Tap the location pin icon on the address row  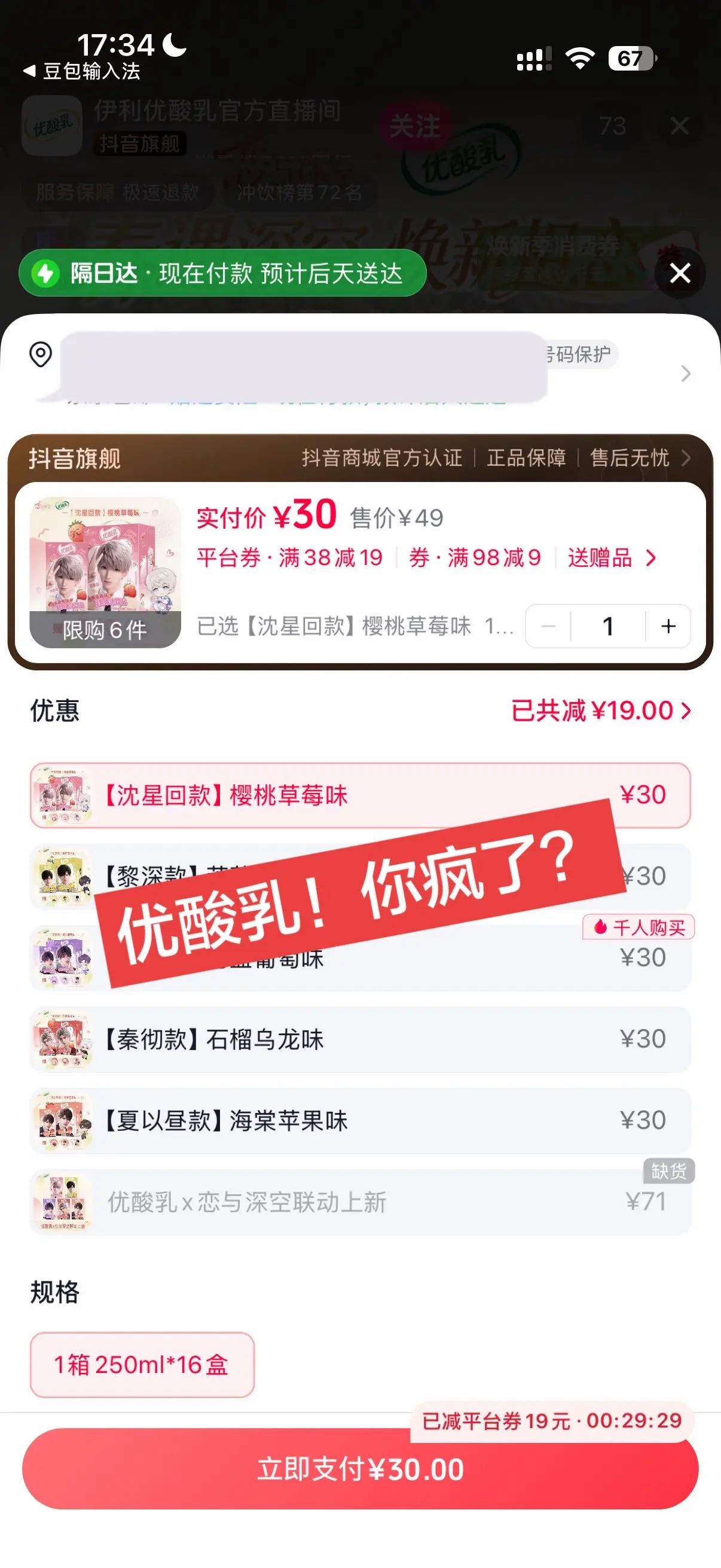(x=40, y=356)
